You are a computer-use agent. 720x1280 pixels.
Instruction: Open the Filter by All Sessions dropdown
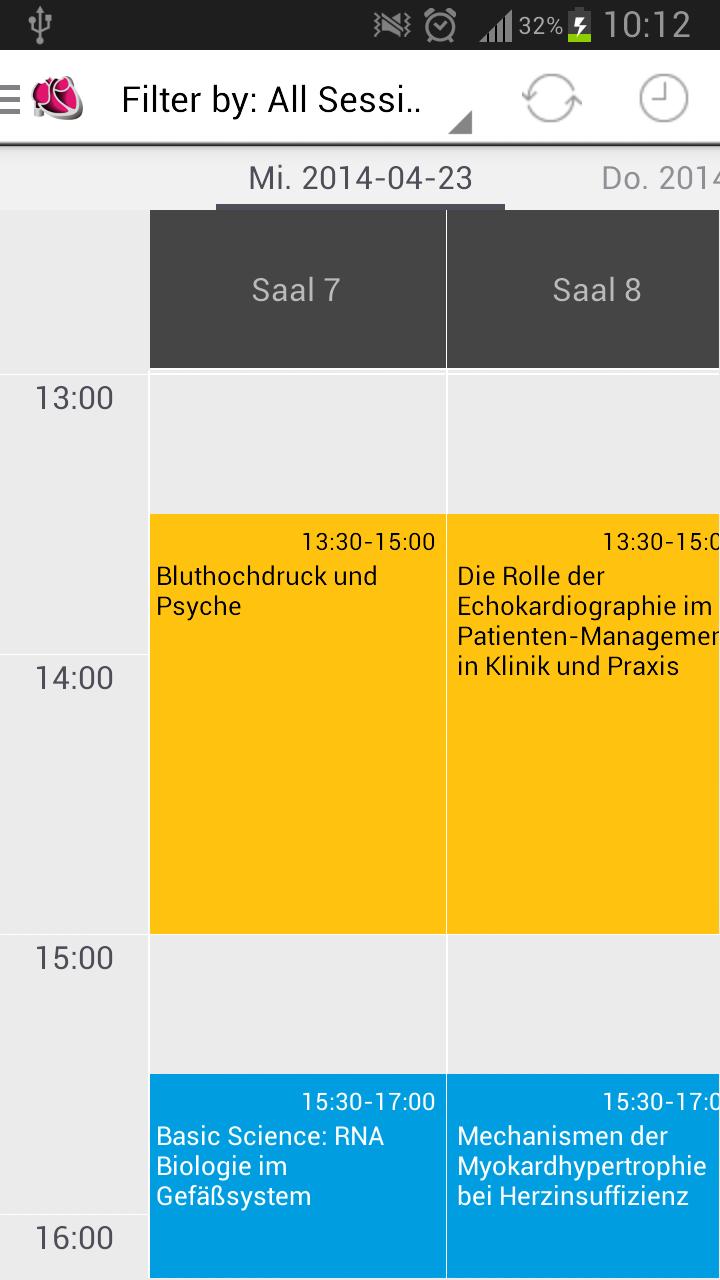click(290, 100)
